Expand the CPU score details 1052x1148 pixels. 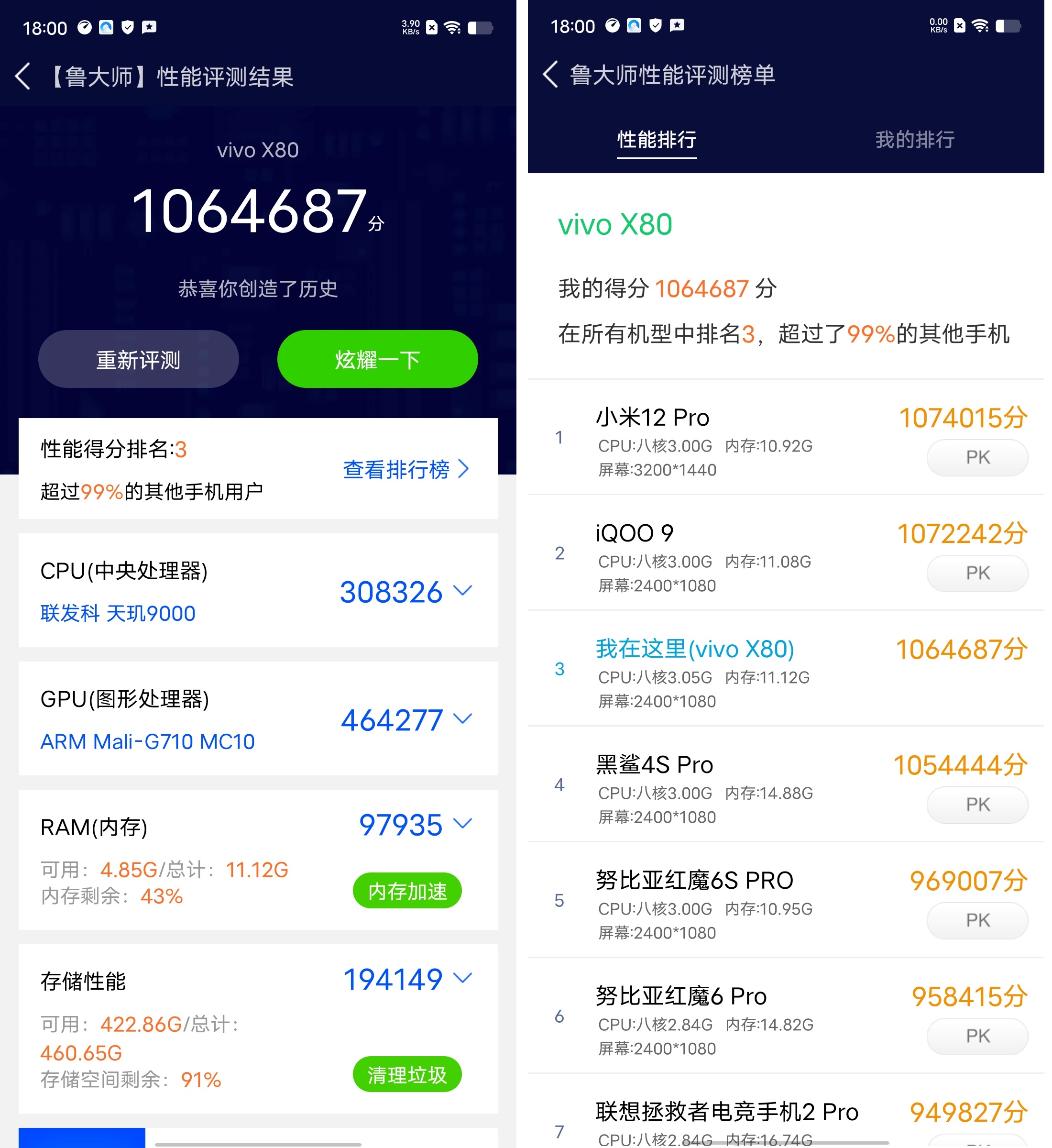[x=463, y=592]
